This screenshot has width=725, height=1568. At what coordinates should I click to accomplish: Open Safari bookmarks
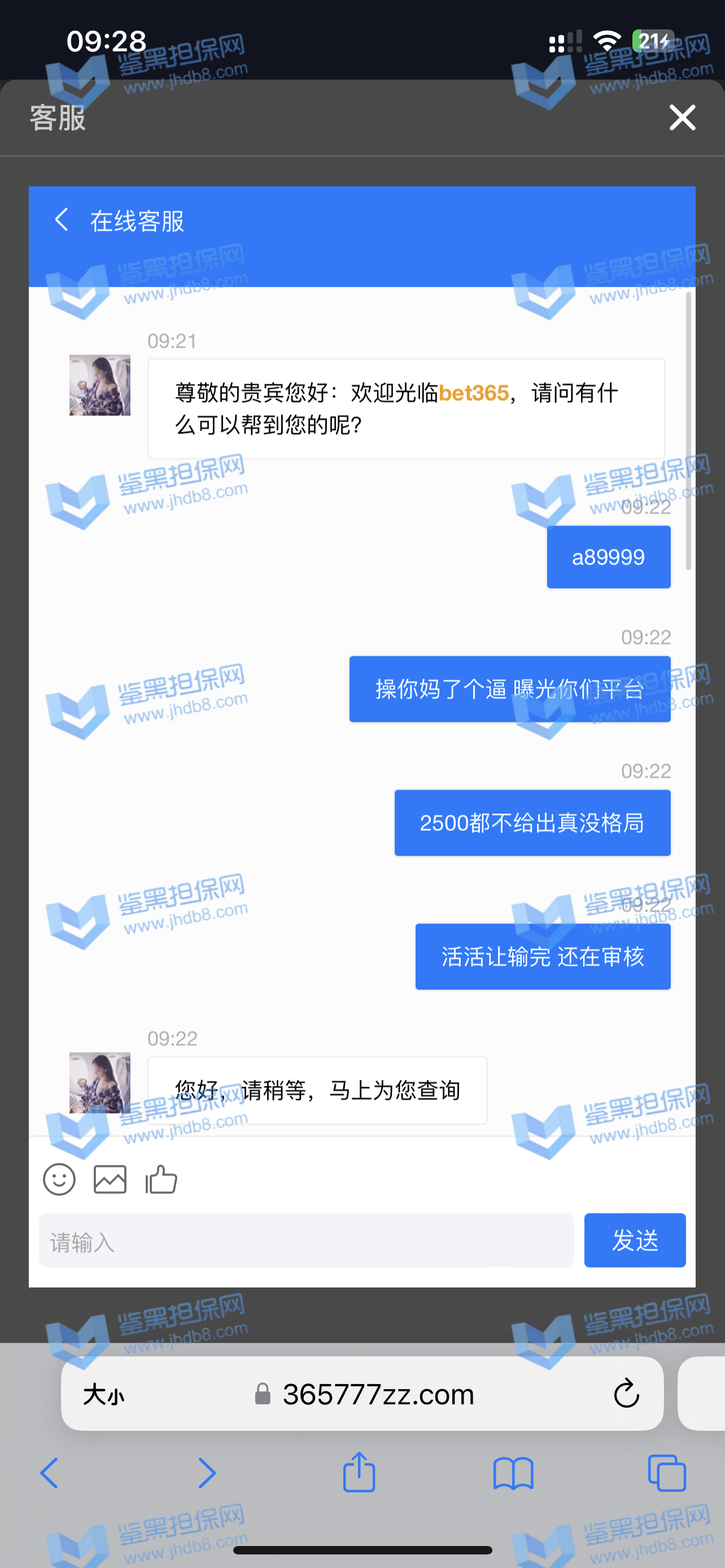(513, 1473)
